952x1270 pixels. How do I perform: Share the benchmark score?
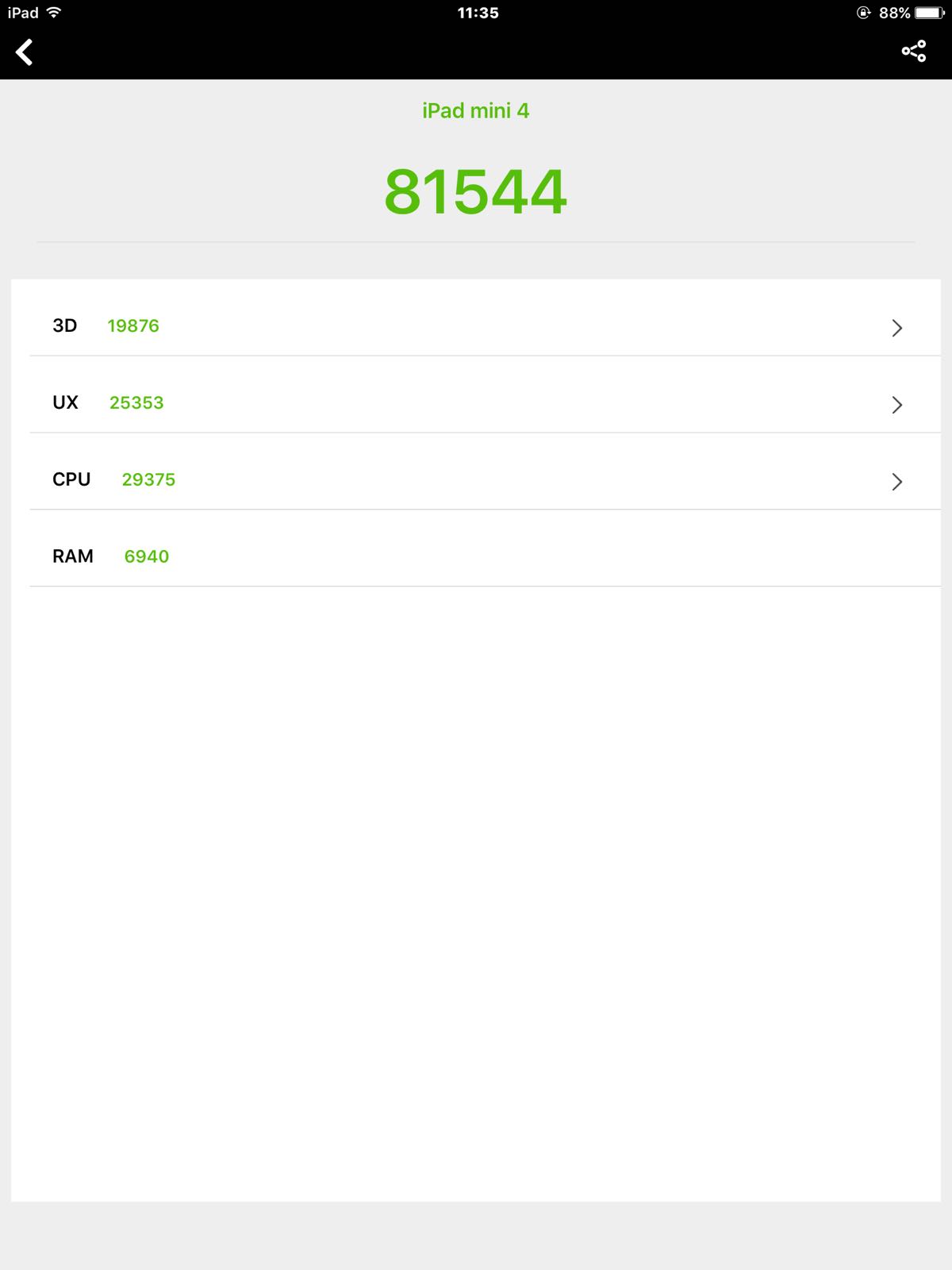click(914, 52)
